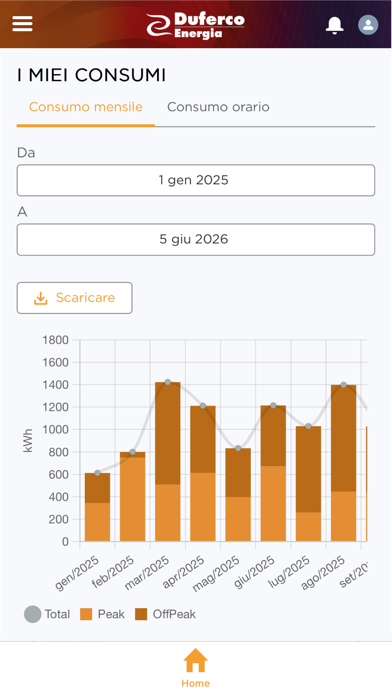The image size is (392, 696).
Task: Toggle the Total series in chart legend
Action: 47,614
